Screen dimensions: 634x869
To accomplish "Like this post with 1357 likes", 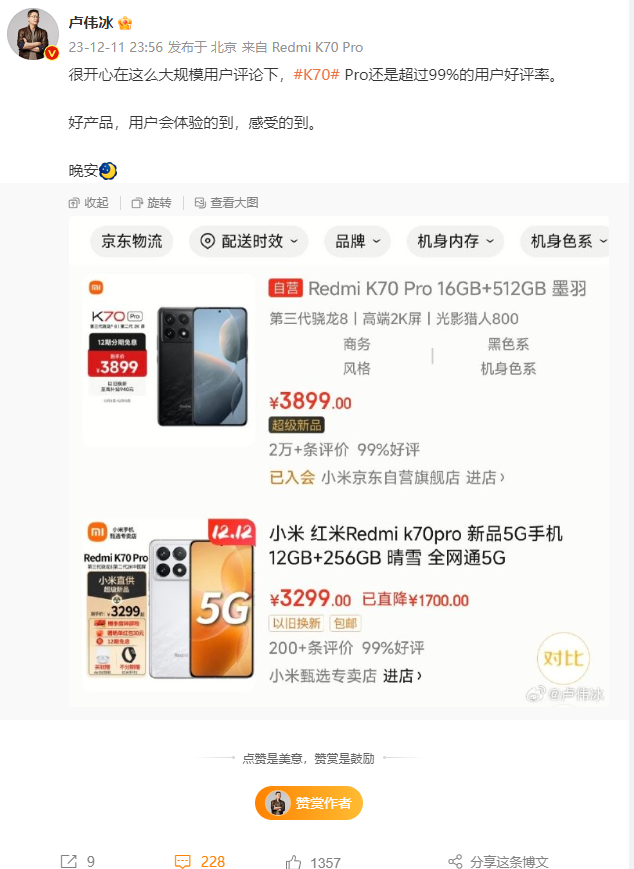I will 313,861.
